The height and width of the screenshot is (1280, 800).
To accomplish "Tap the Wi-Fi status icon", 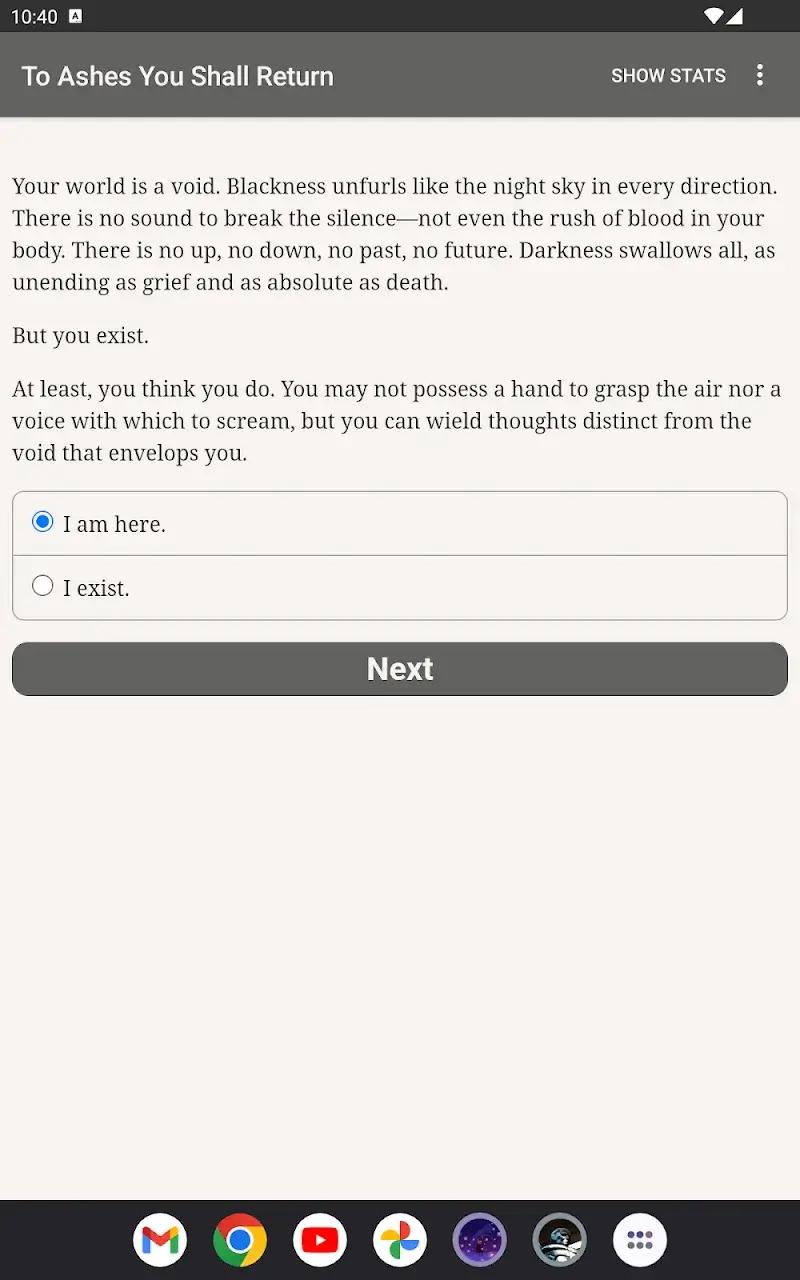I will click(712, 15).
